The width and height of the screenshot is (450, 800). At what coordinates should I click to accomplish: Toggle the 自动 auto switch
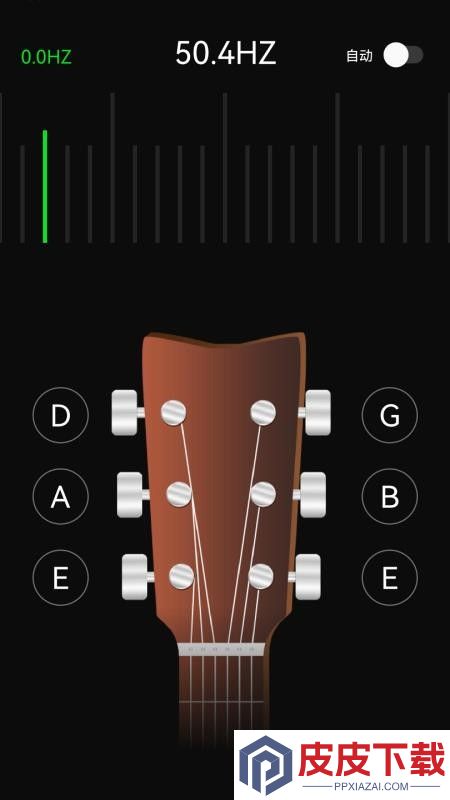click(403, 55)
